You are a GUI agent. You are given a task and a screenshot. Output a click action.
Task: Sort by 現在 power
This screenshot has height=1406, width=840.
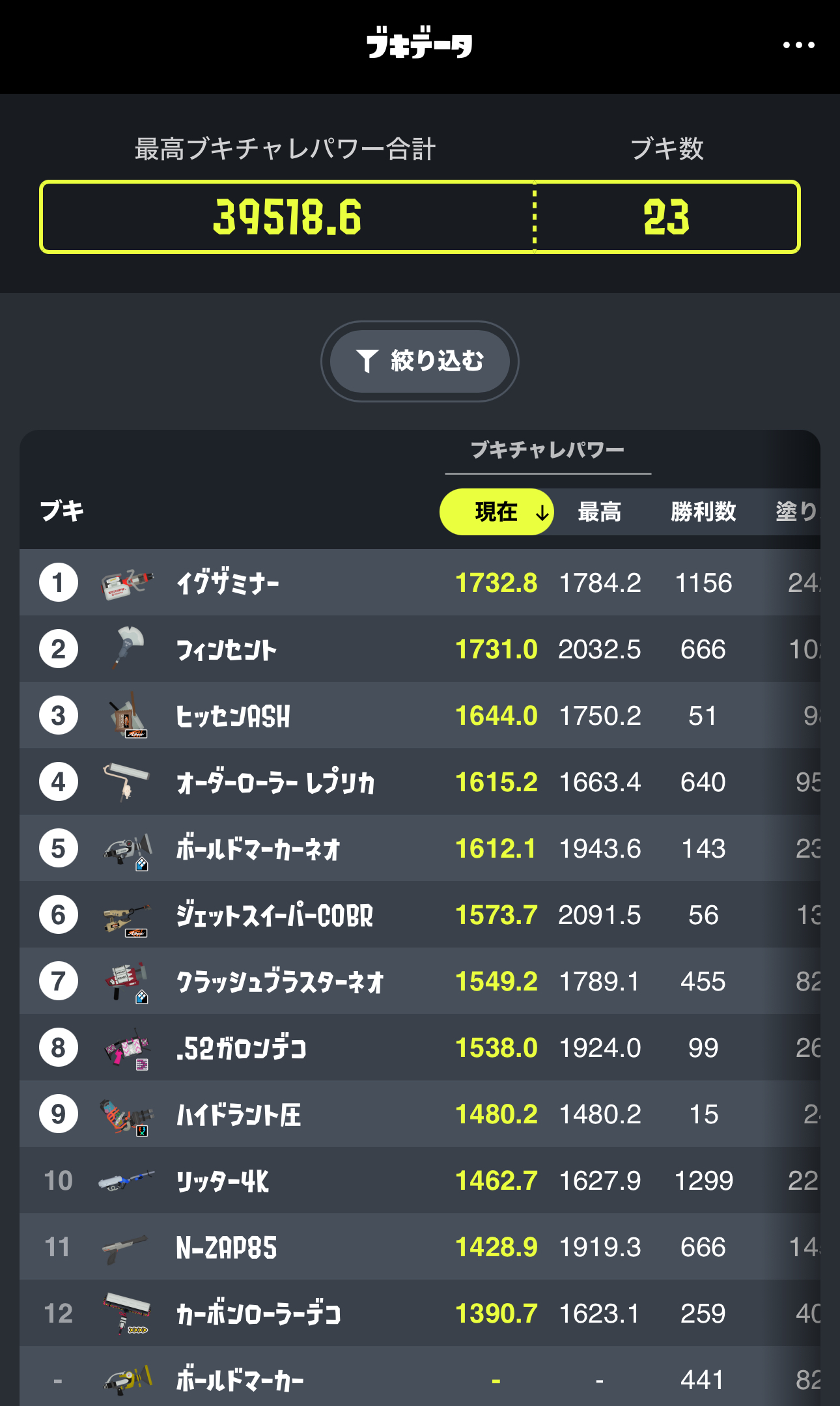497,512
